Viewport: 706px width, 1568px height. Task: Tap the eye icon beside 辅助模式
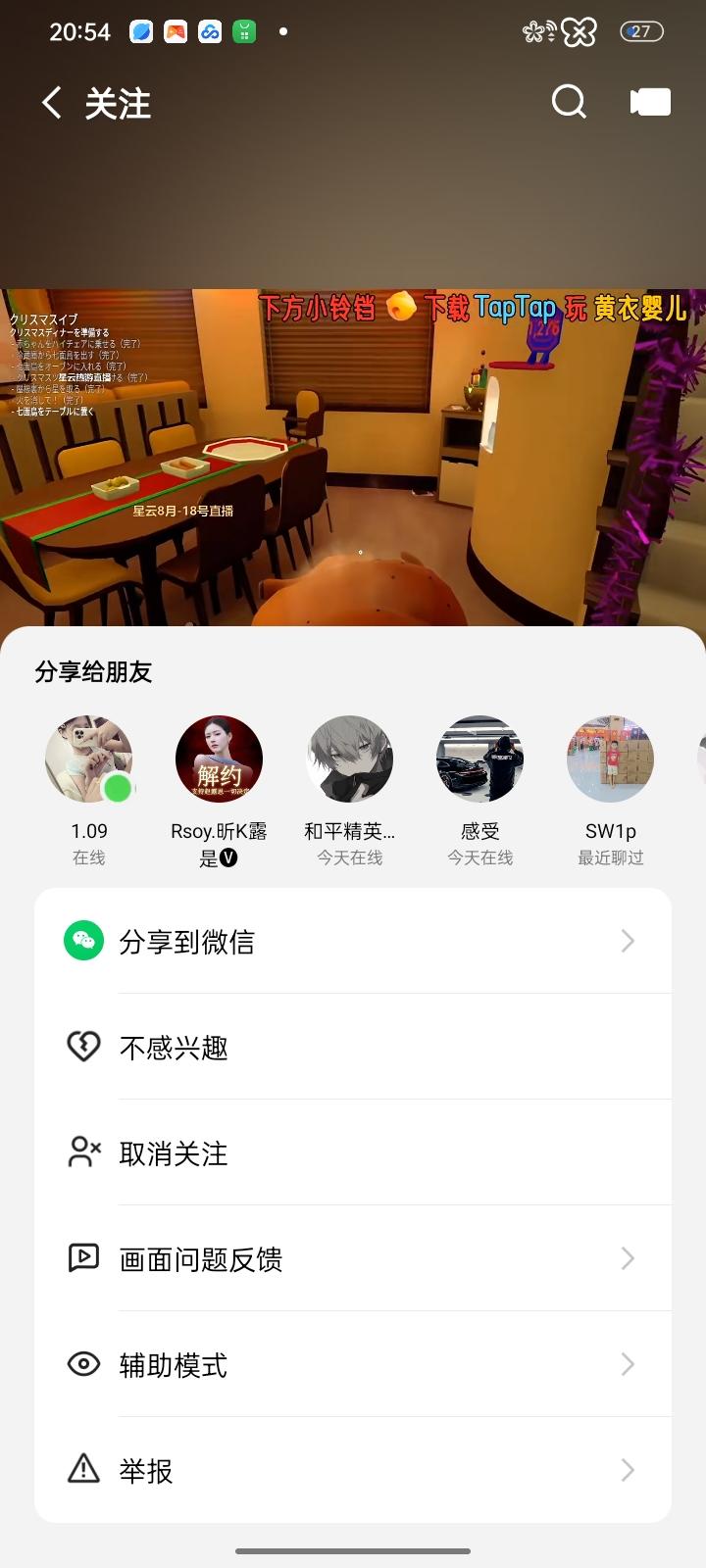(83, 1364)
